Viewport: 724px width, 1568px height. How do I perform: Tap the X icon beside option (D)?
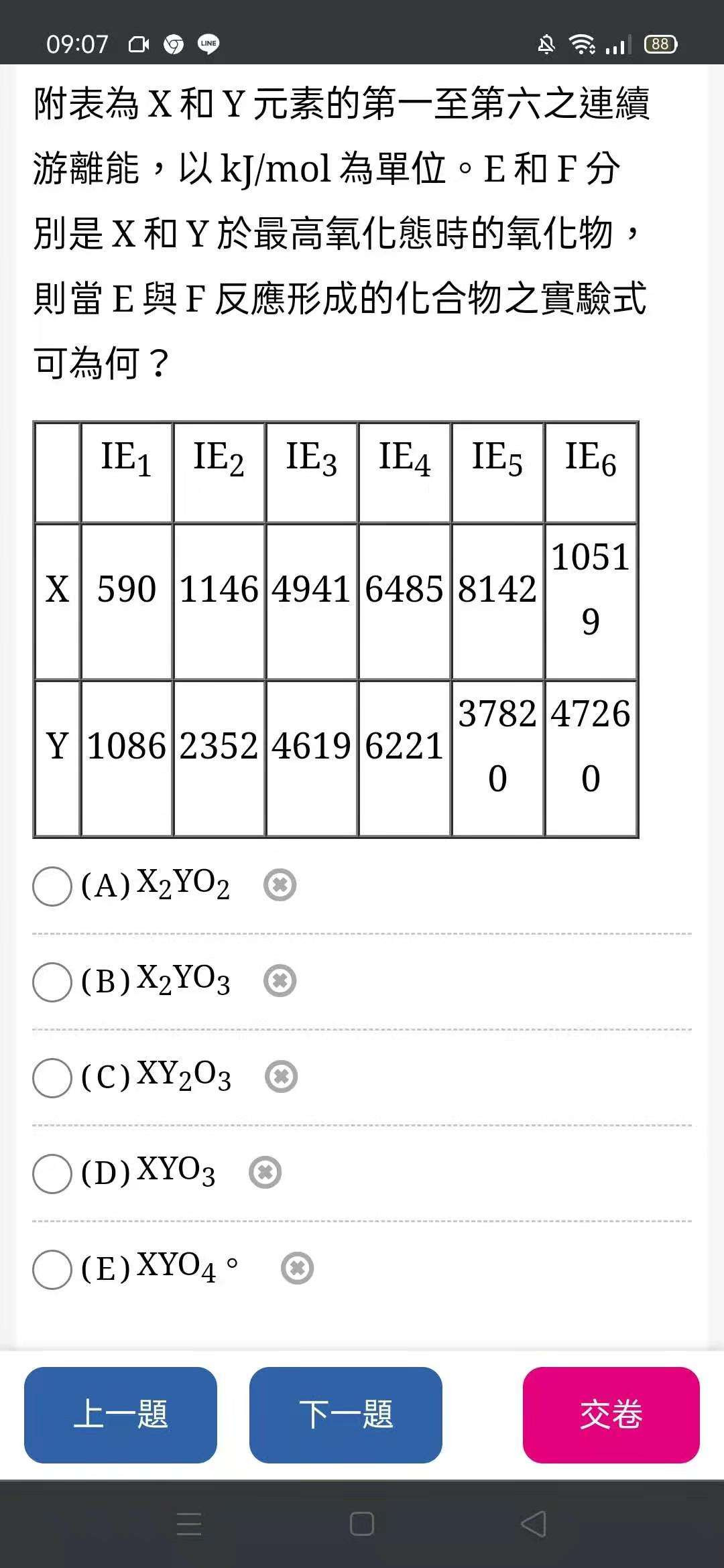(x=265, y=1172)
